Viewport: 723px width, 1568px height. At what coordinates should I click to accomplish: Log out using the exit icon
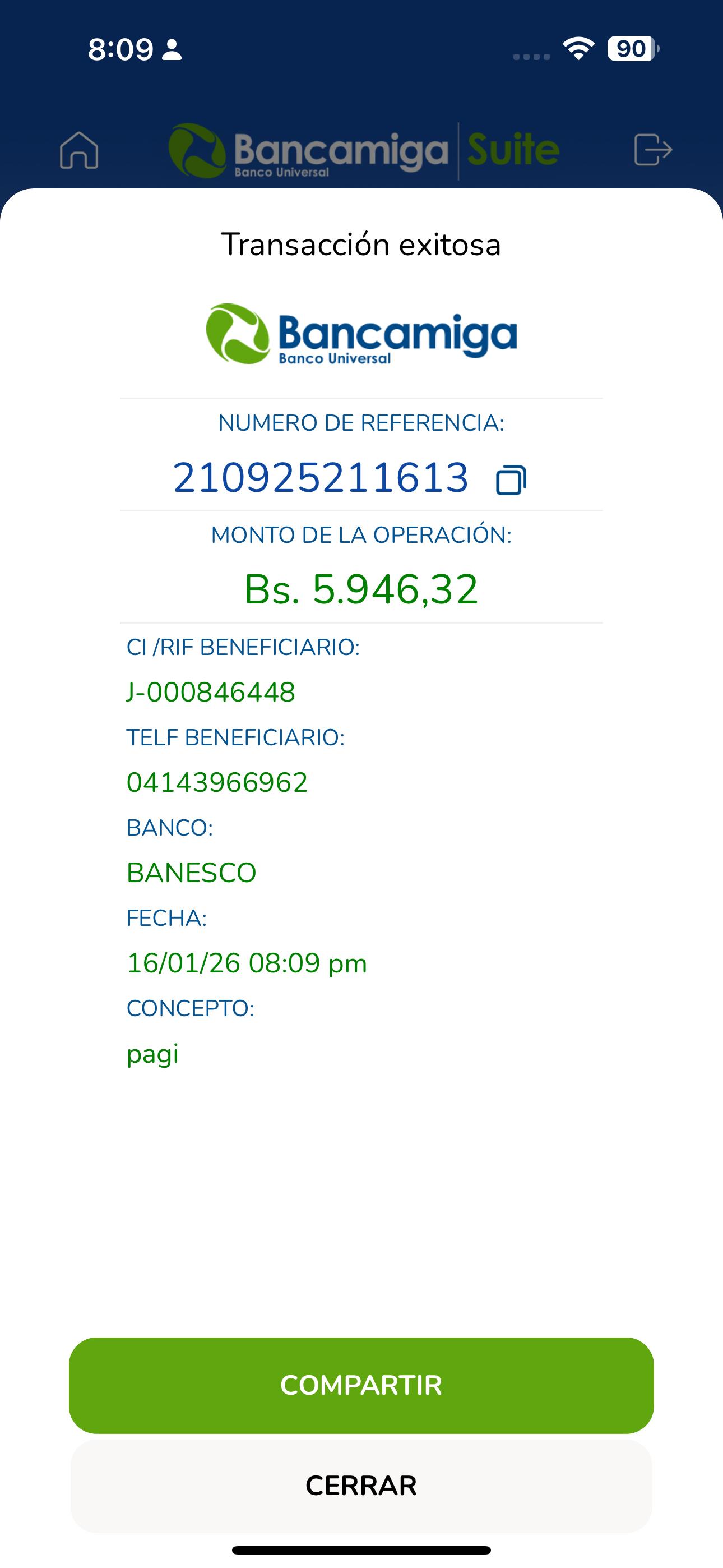[x=652, y=150]
